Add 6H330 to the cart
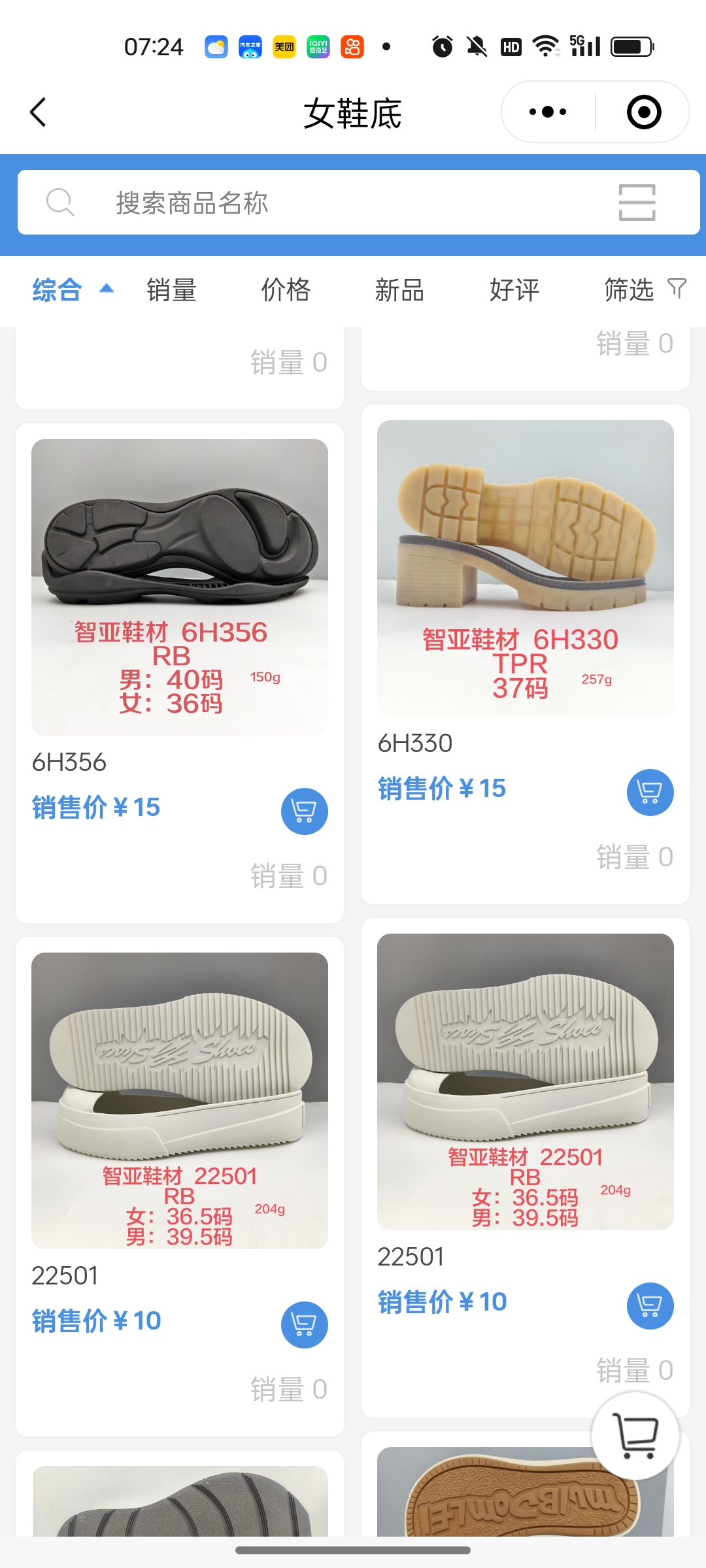706x1568 pixels. [x=650, y=792]
